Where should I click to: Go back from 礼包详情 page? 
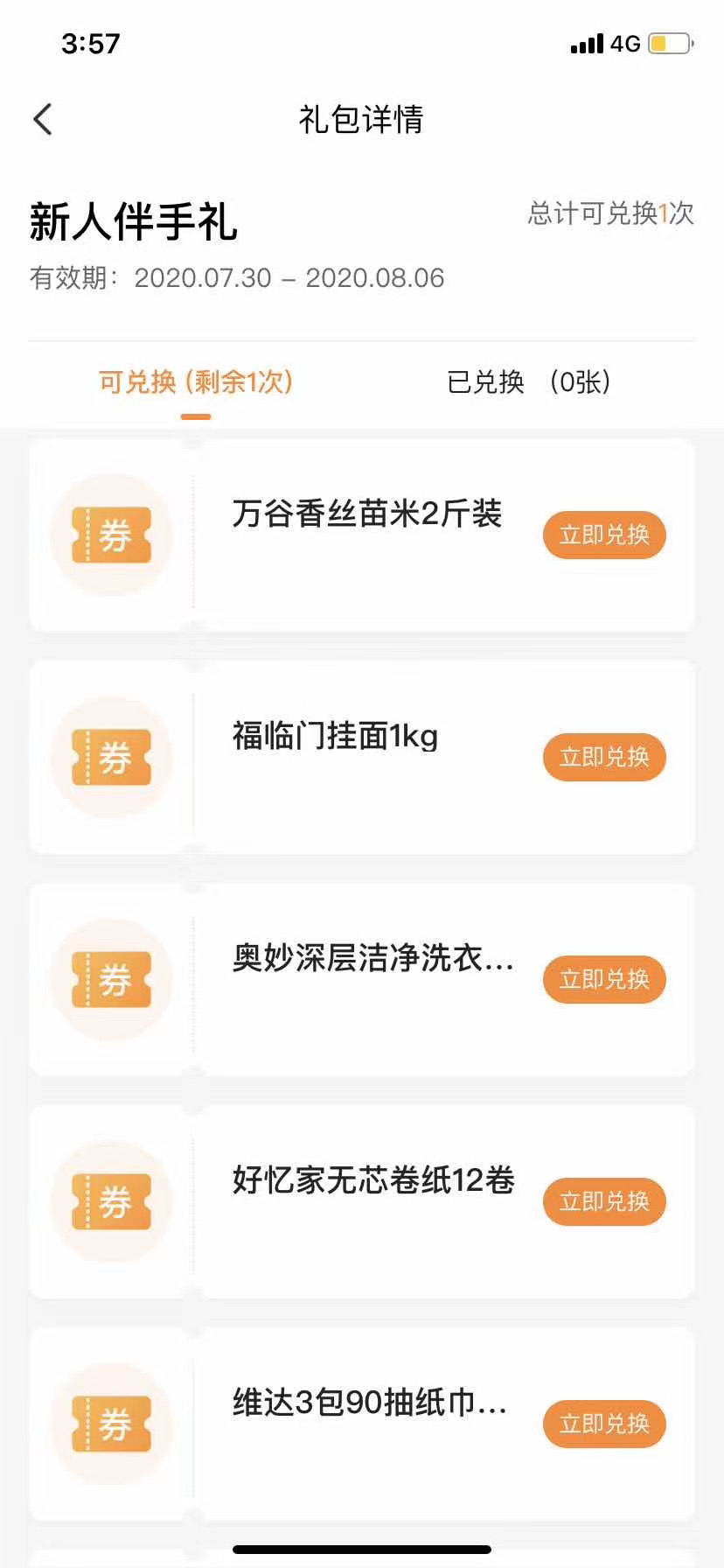(x=43, y=120)
